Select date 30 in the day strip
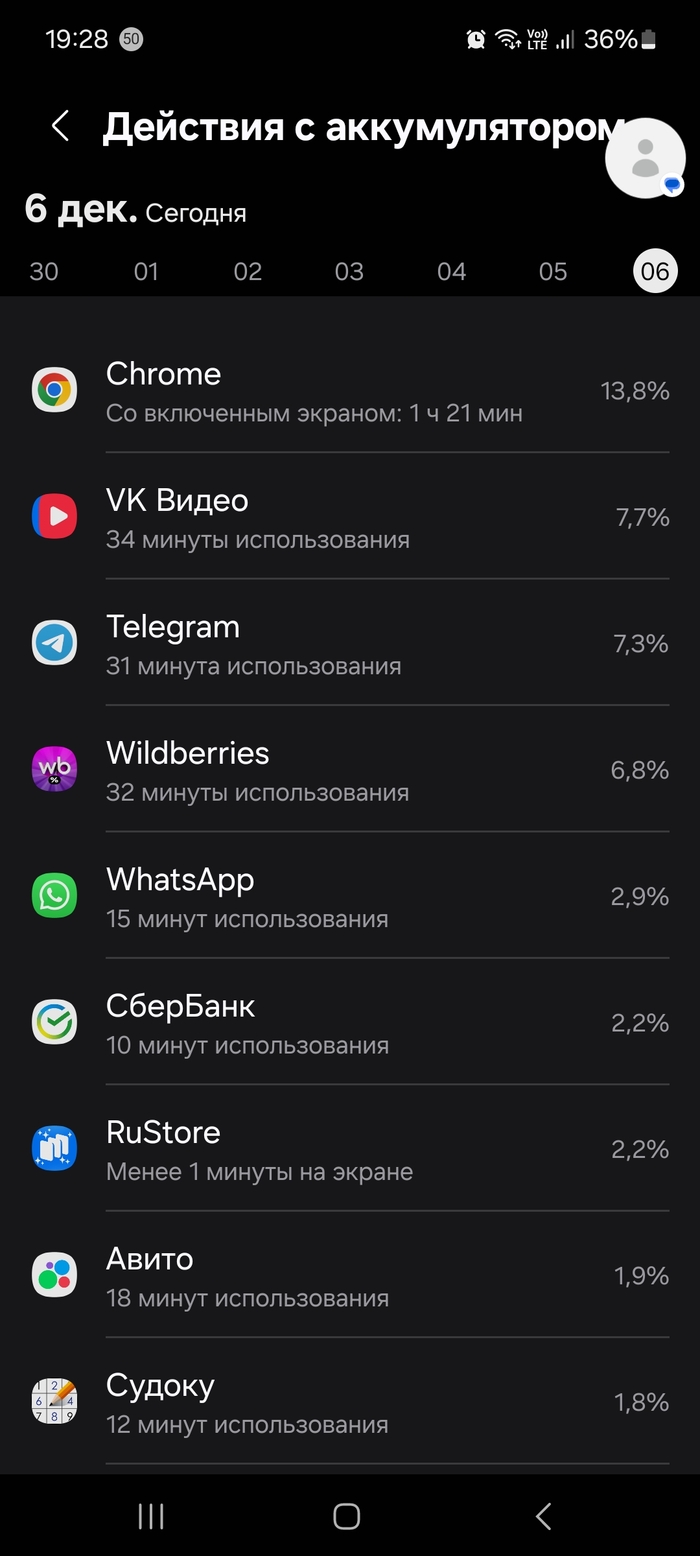This screenshot has width=700, height=1556. pos(44,271)
